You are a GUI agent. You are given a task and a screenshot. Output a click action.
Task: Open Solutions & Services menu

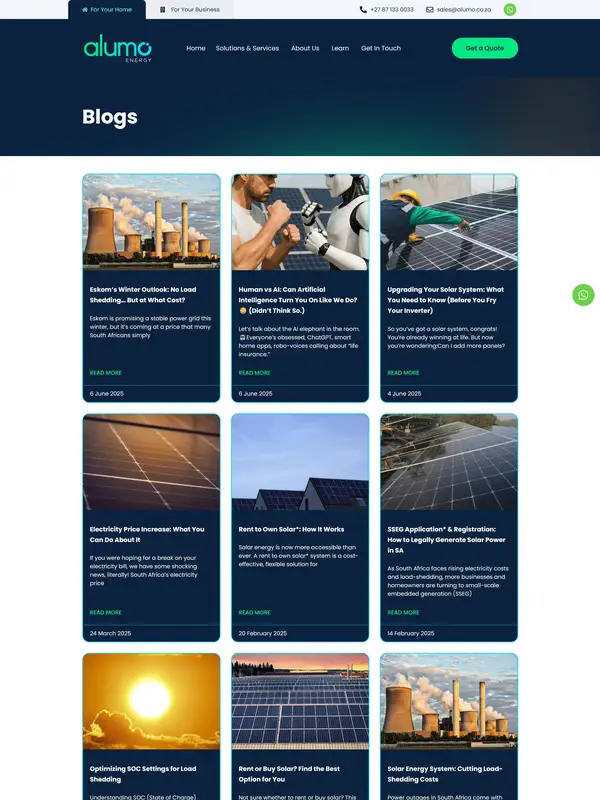click(247, 48)
